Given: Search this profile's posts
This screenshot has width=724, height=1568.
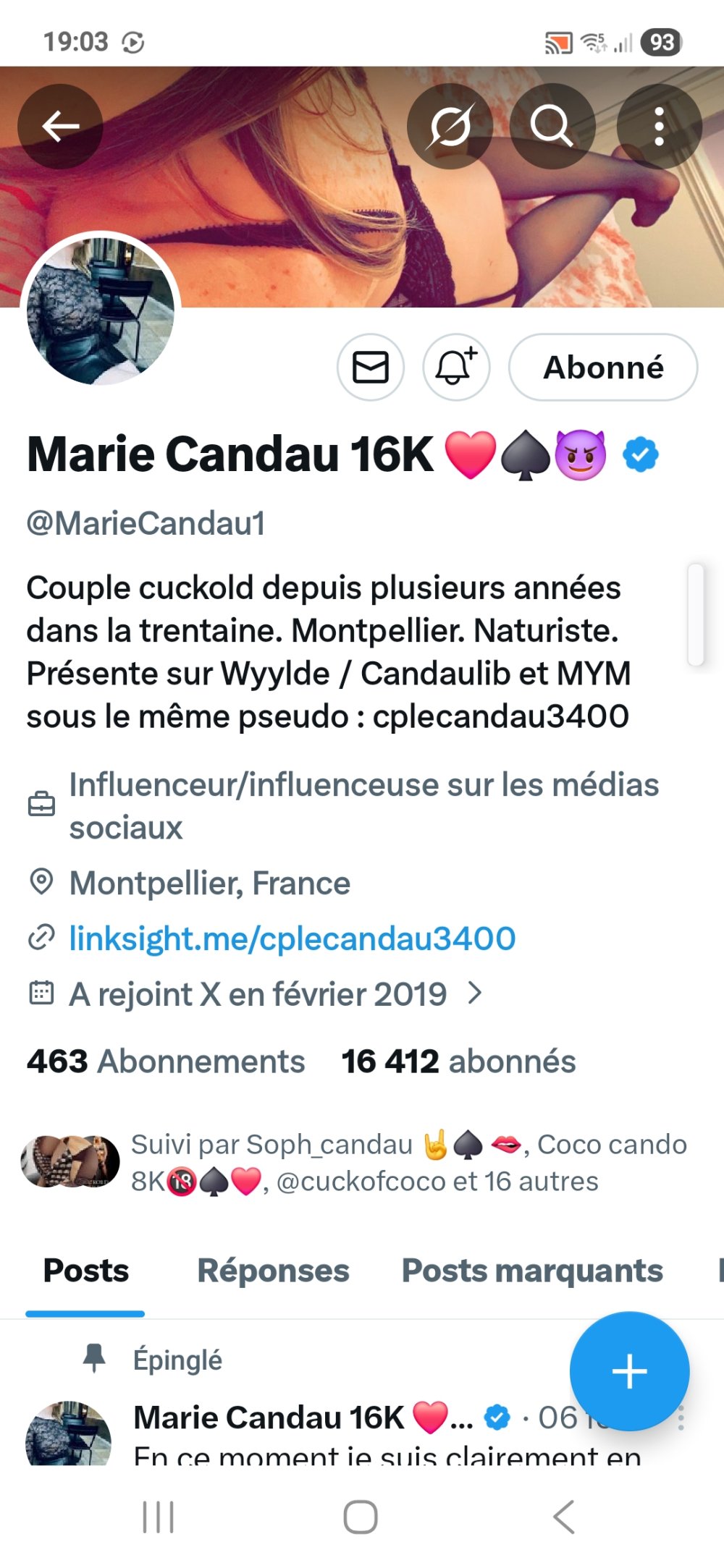Looking at the screenshot, I should click(552, 127).
